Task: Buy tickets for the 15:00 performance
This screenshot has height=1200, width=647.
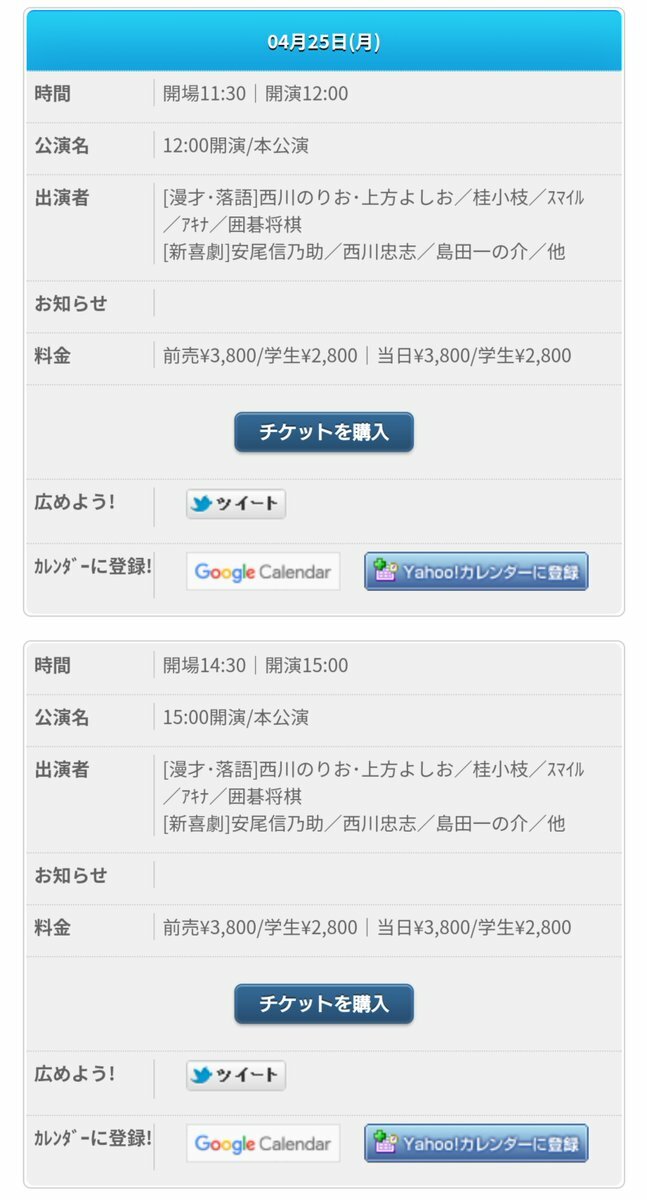Action: coord(323,1003)
